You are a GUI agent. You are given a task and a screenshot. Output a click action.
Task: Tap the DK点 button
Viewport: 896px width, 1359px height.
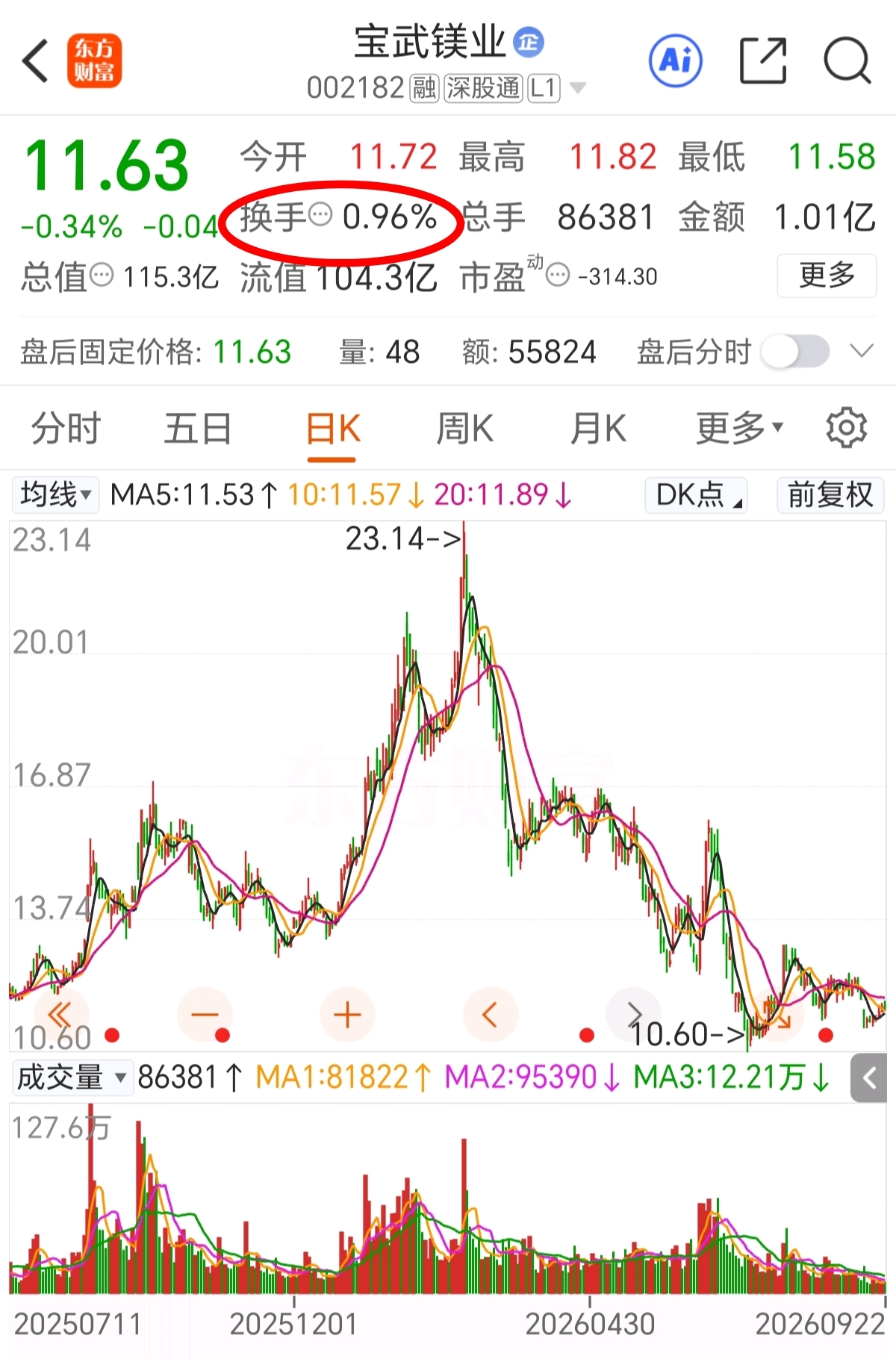pyautogui.click(x=697, y=494)
